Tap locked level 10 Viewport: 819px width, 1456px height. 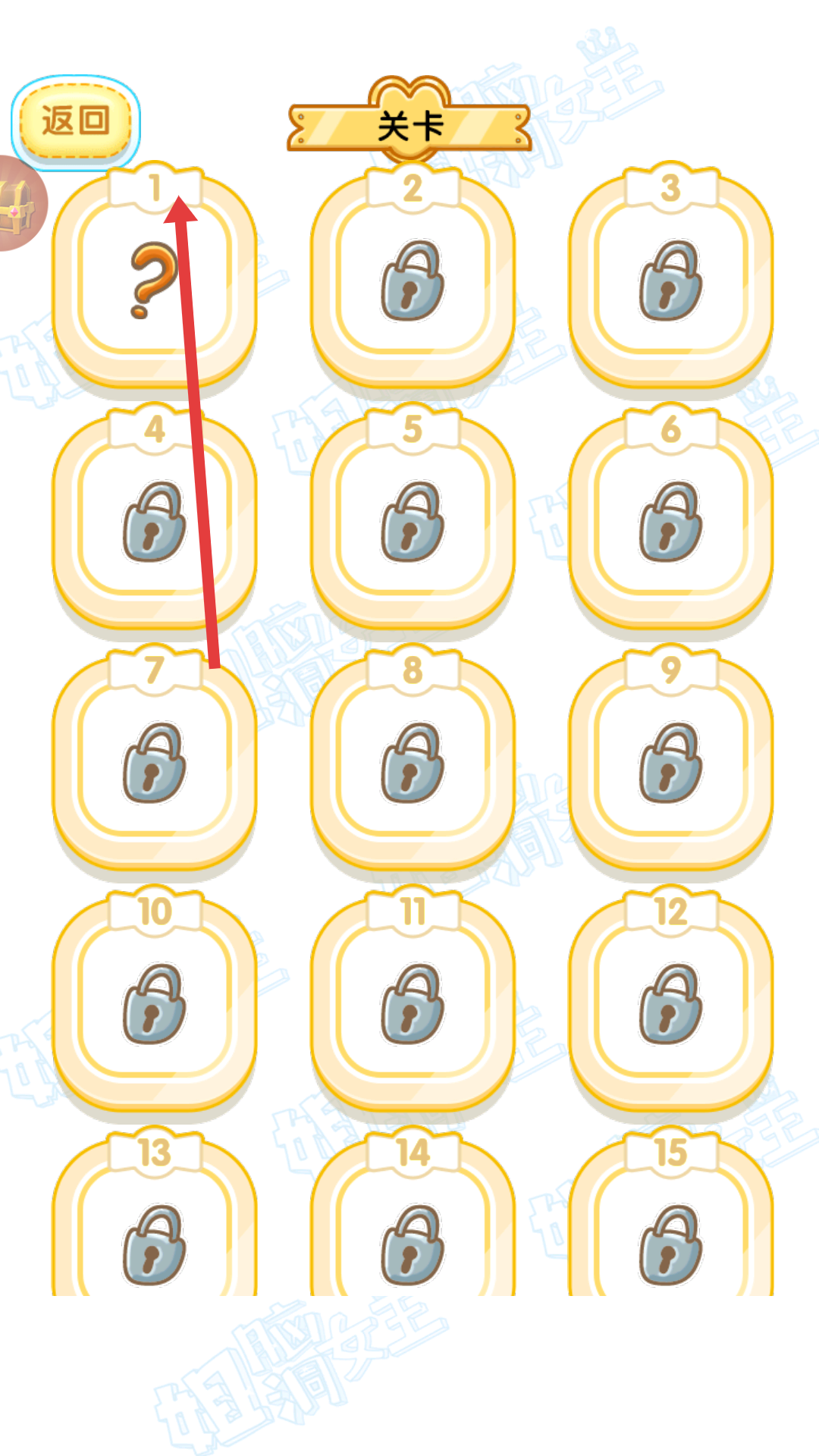155,1004
